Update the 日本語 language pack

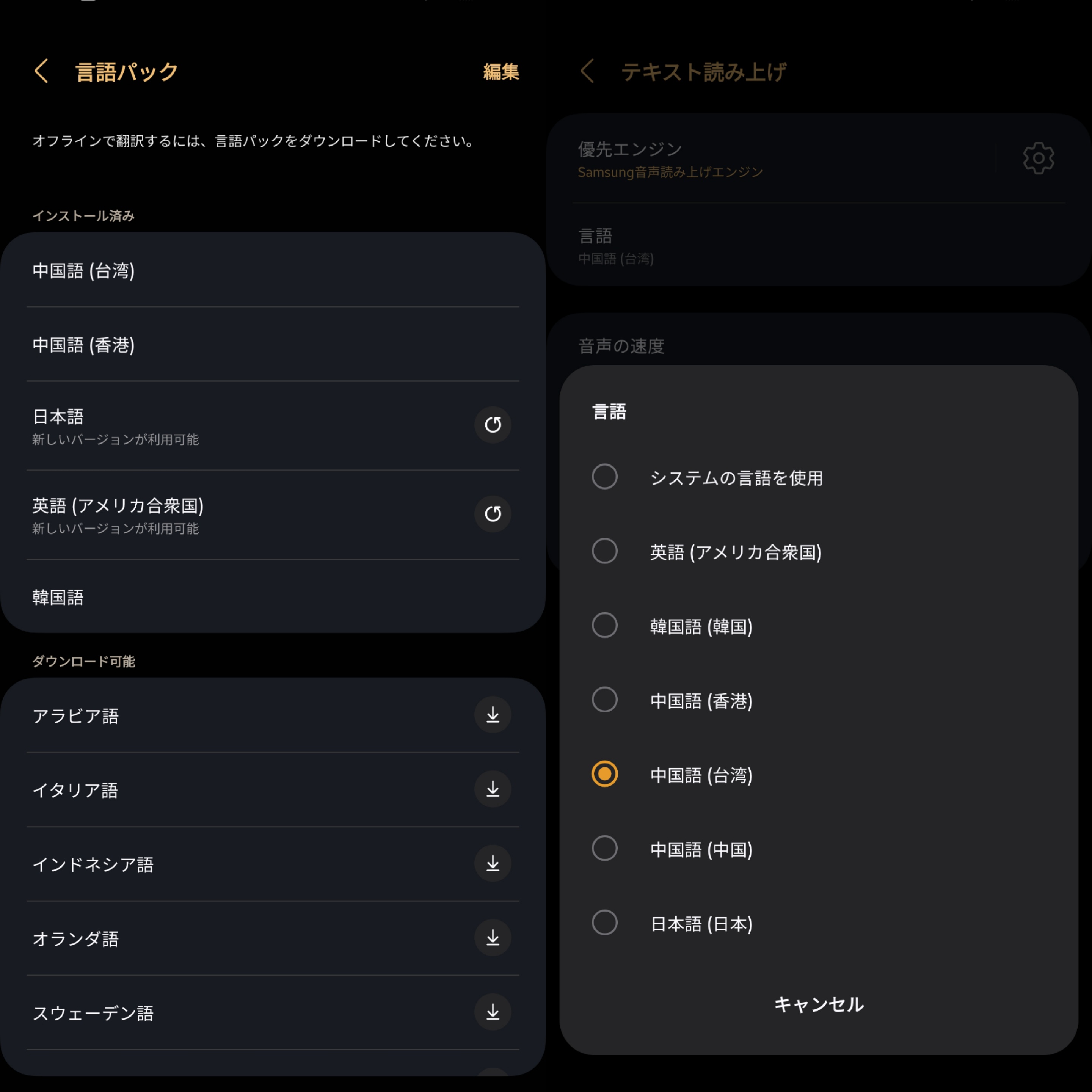tap(493, 425)
